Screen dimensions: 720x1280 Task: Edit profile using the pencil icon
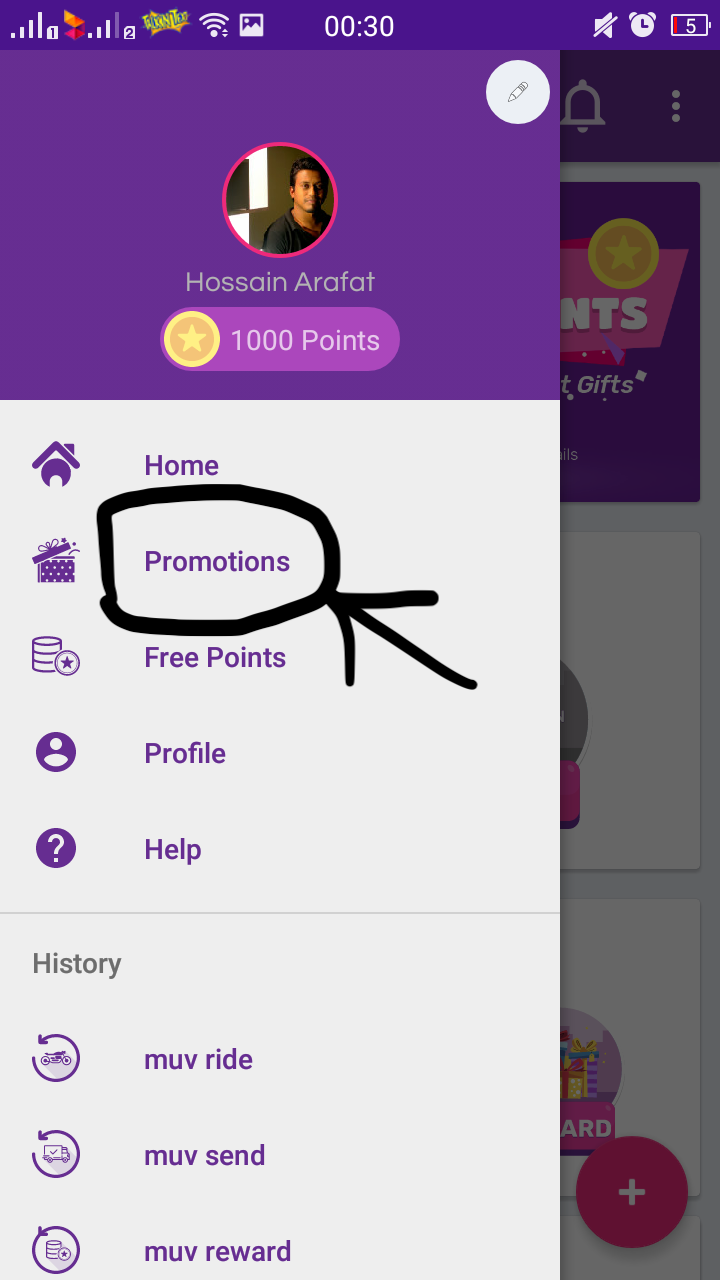tap(517, 92)
